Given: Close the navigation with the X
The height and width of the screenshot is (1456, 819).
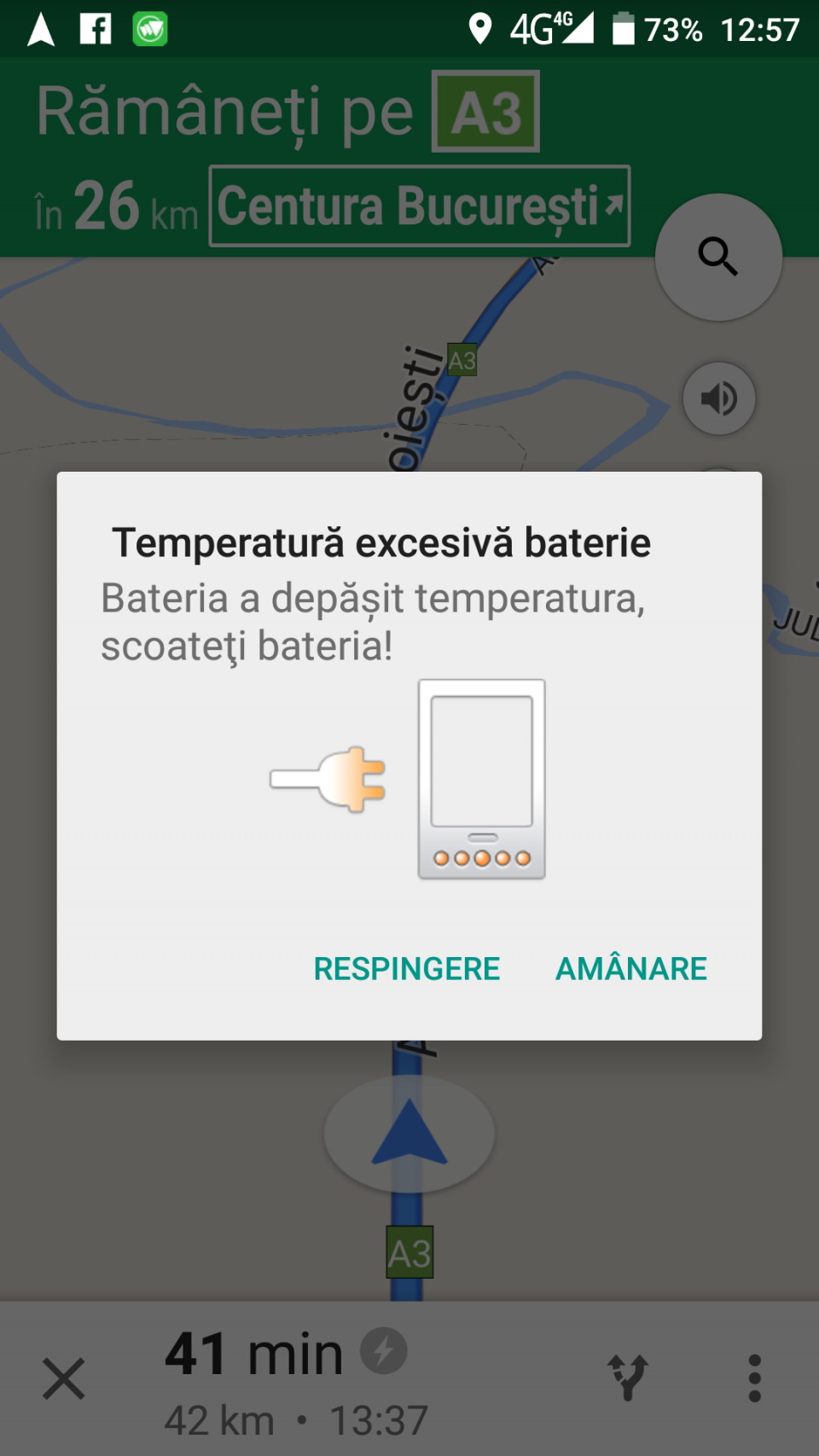Looking at the screenshot, I should coord(64,1378).
